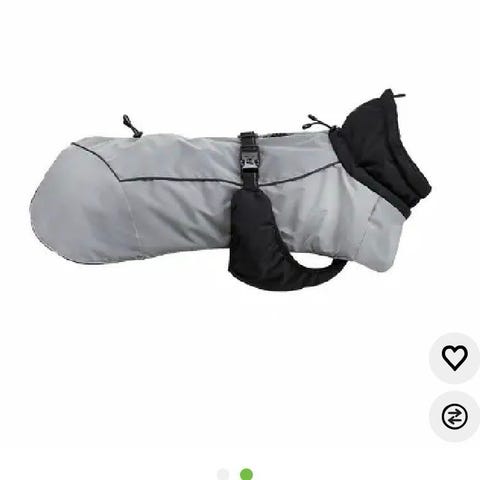Add this dog coat to favorites
The width and height of the screenshot is (480, 480).
455,358
